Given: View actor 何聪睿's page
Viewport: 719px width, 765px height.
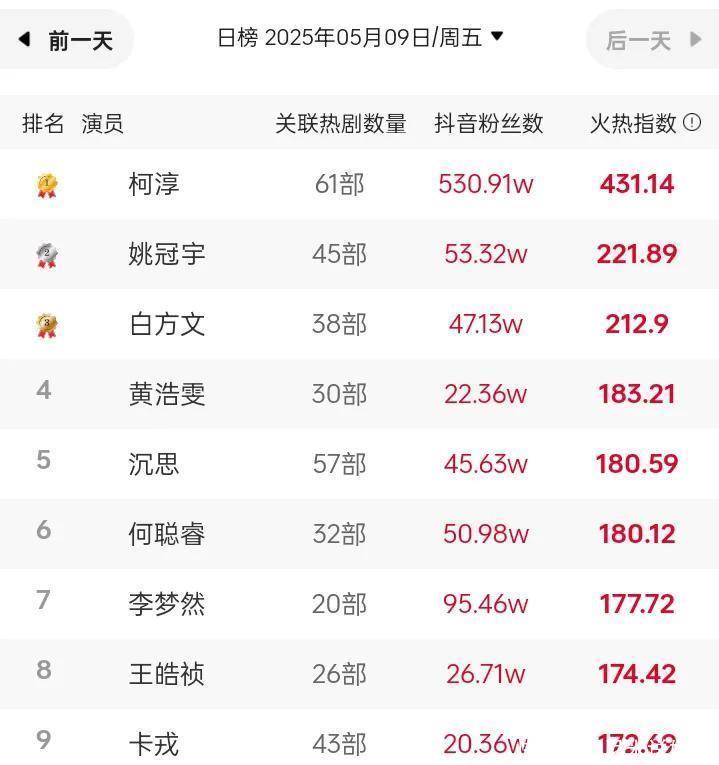Looking at the screenshot, I should 360,534.
